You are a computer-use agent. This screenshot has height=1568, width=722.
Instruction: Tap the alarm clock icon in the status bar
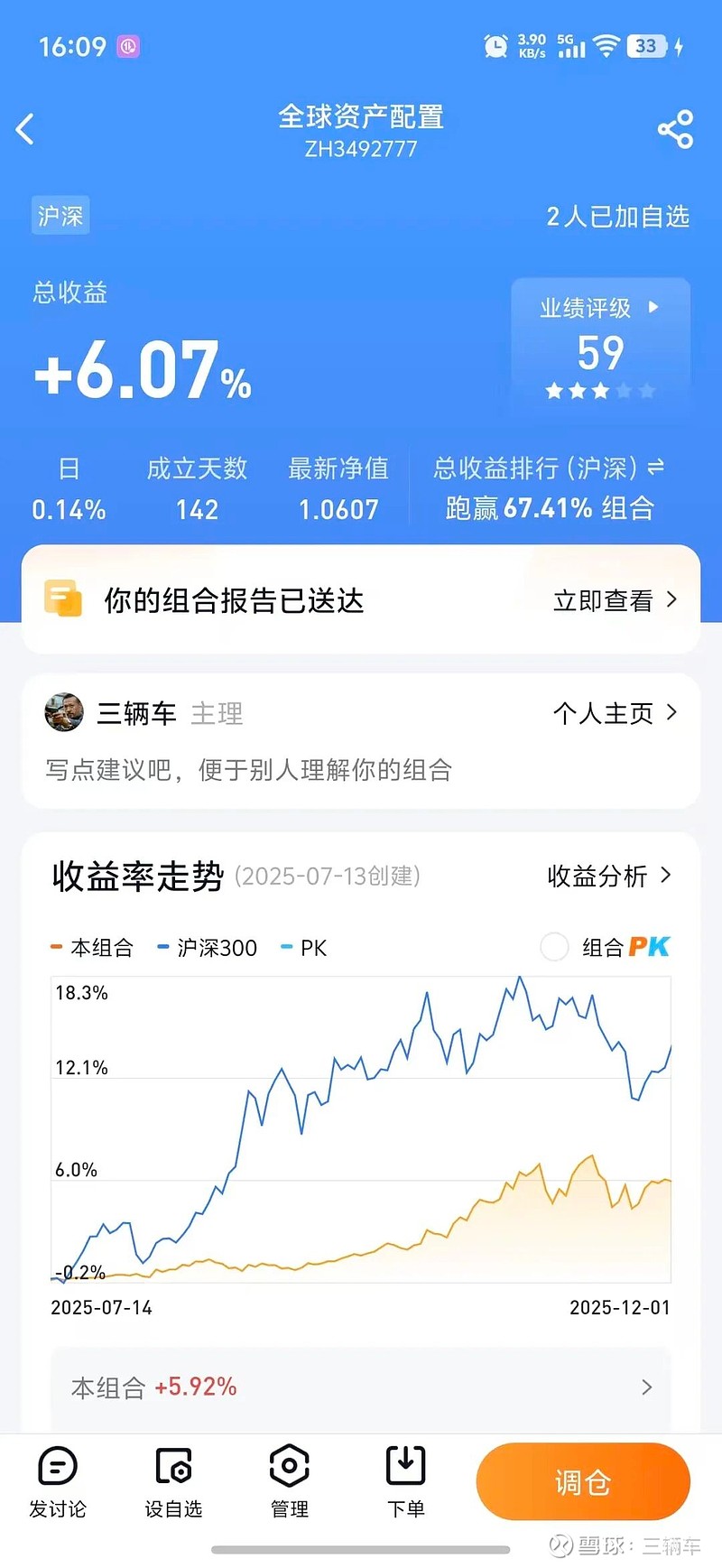pyautogui.click(x=495, y=45)
